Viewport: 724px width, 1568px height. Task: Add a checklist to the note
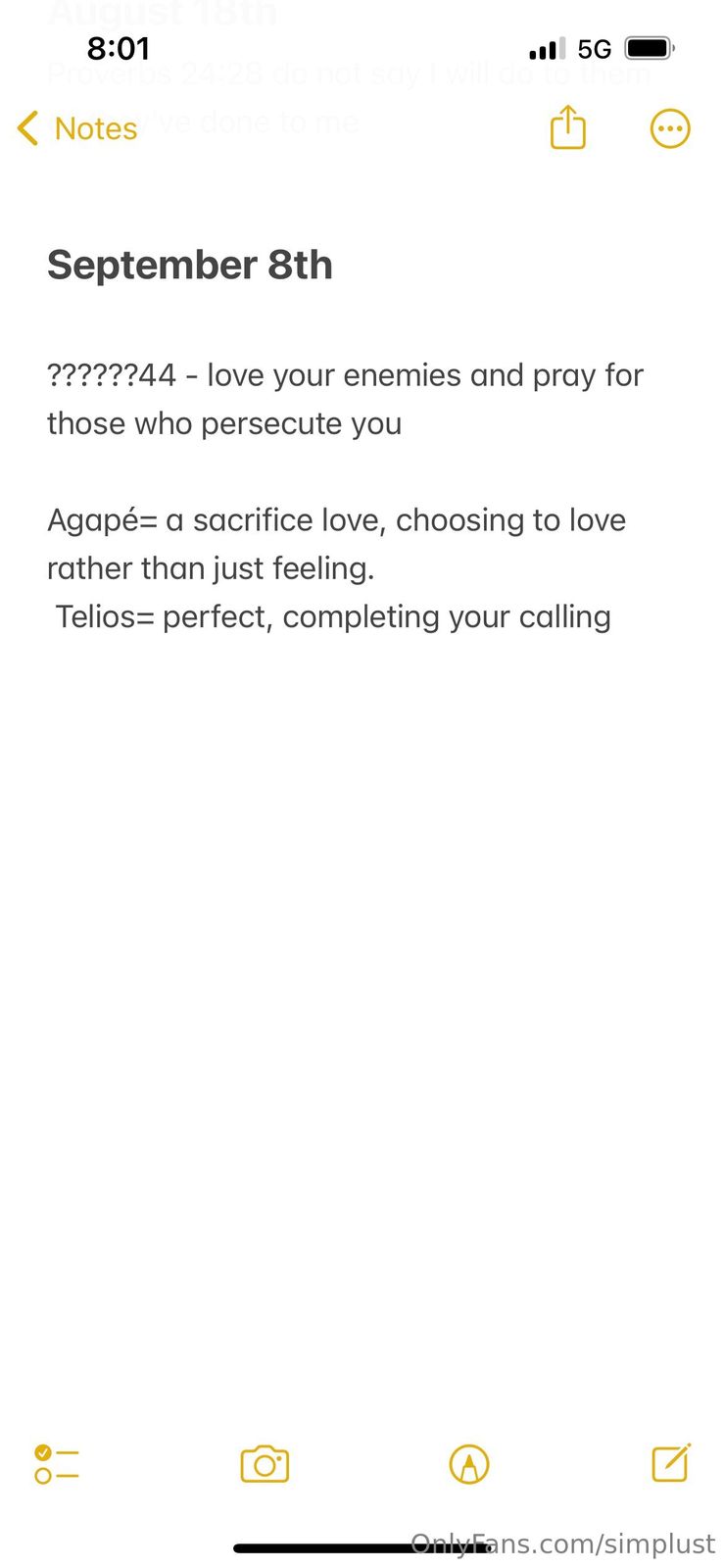[57, 1464]
